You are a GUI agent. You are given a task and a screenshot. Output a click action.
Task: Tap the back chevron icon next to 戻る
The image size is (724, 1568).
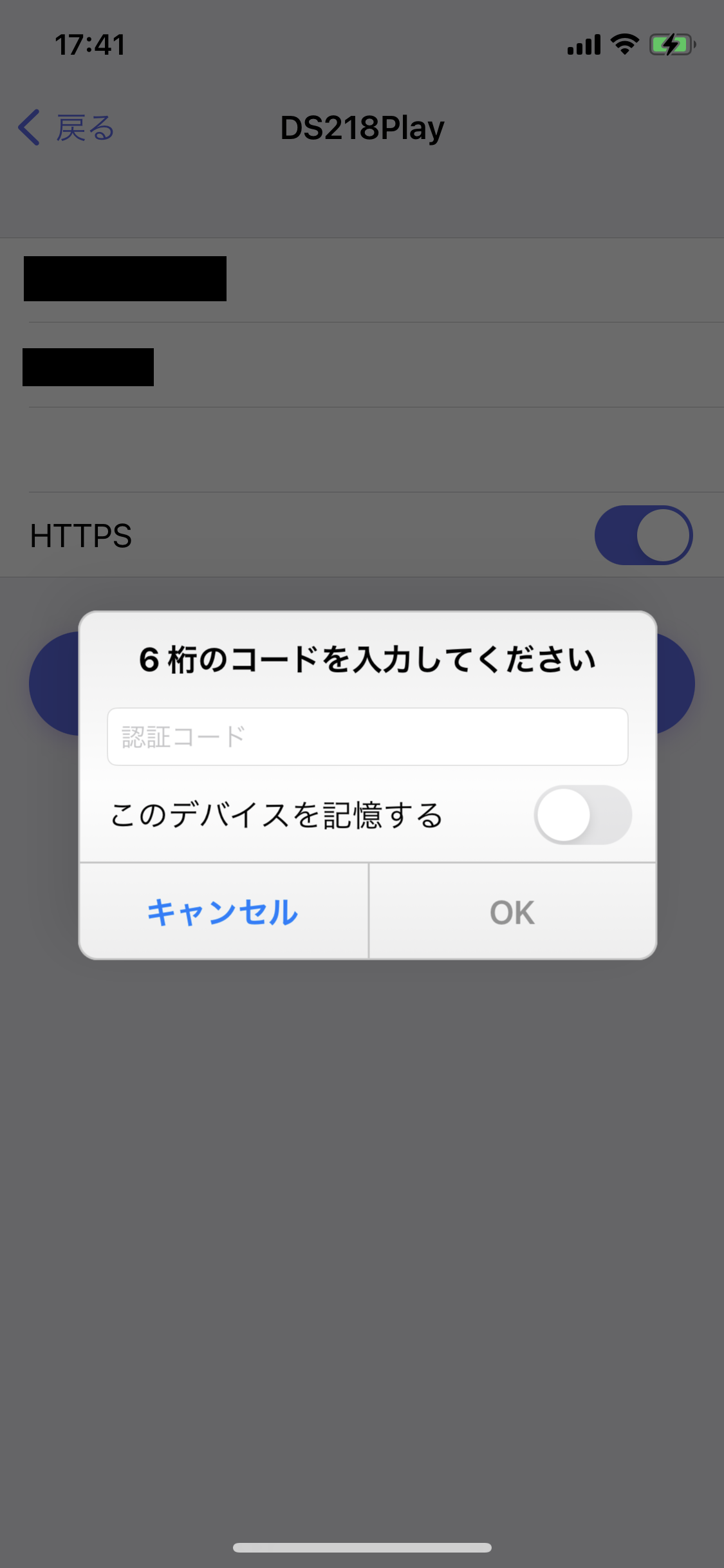[28, 128]
